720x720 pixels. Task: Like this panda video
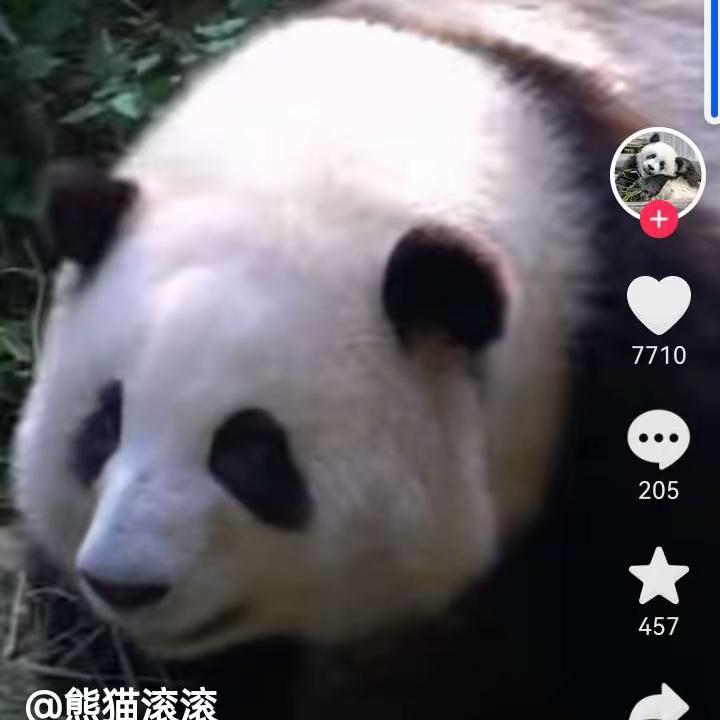pyautogui.click(x=659, y=305)
